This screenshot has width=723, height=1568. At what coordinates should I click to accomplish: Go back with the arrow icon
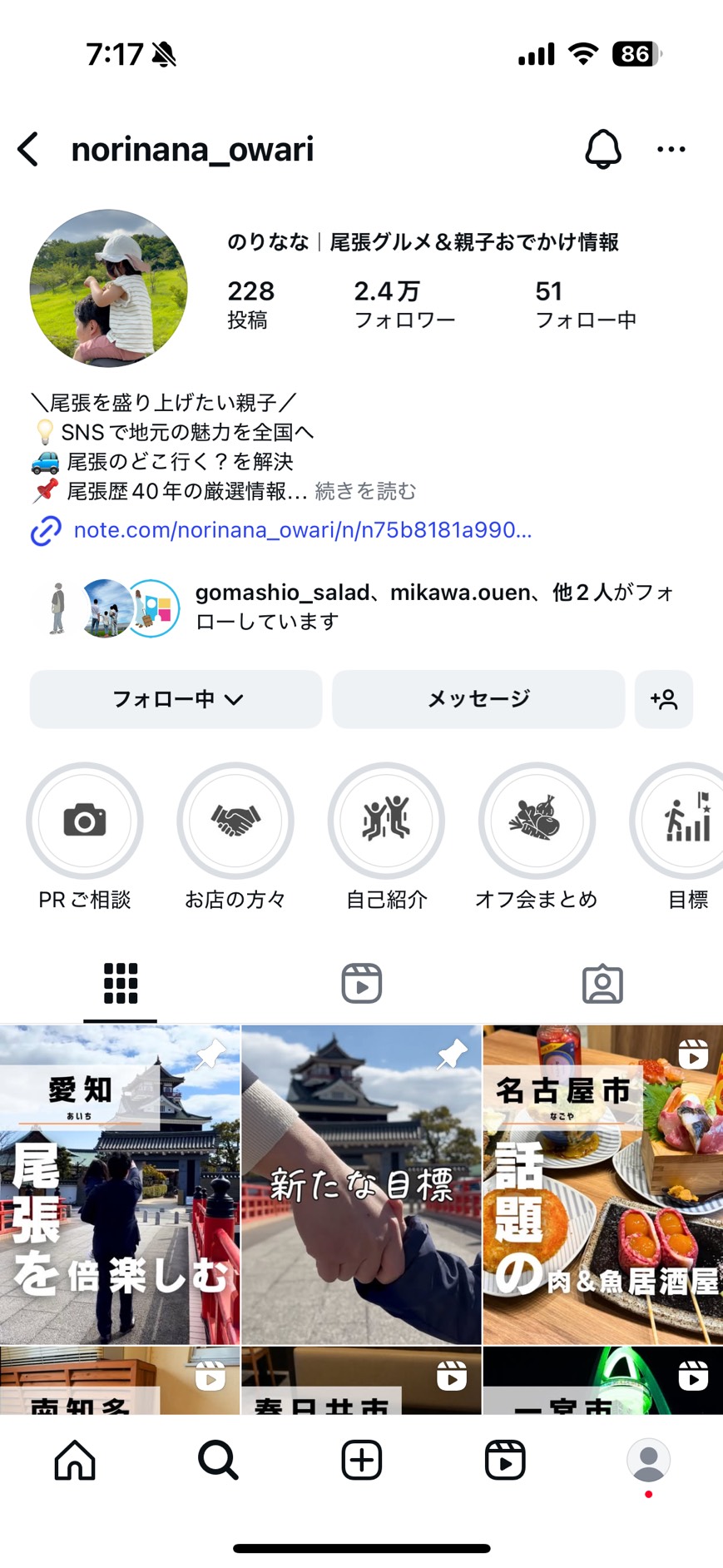(27, 148)
